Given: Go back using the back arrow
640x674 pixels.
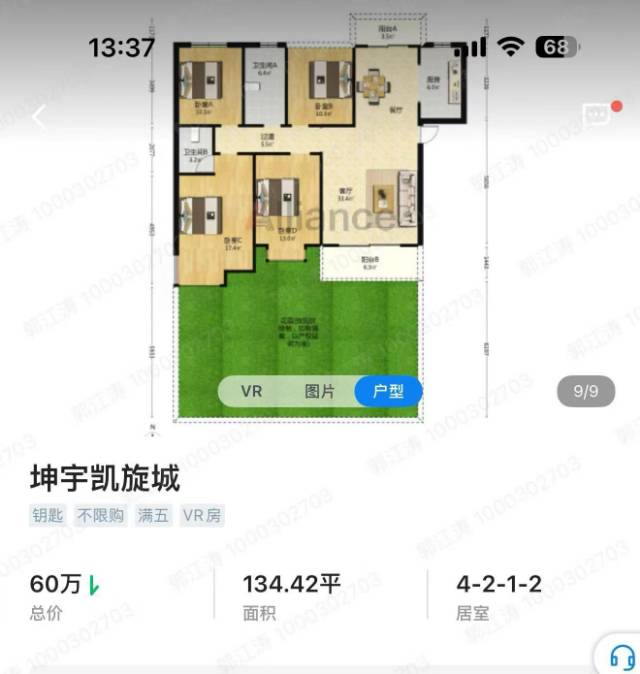Looking at the screenshot, I should (39, 116).
